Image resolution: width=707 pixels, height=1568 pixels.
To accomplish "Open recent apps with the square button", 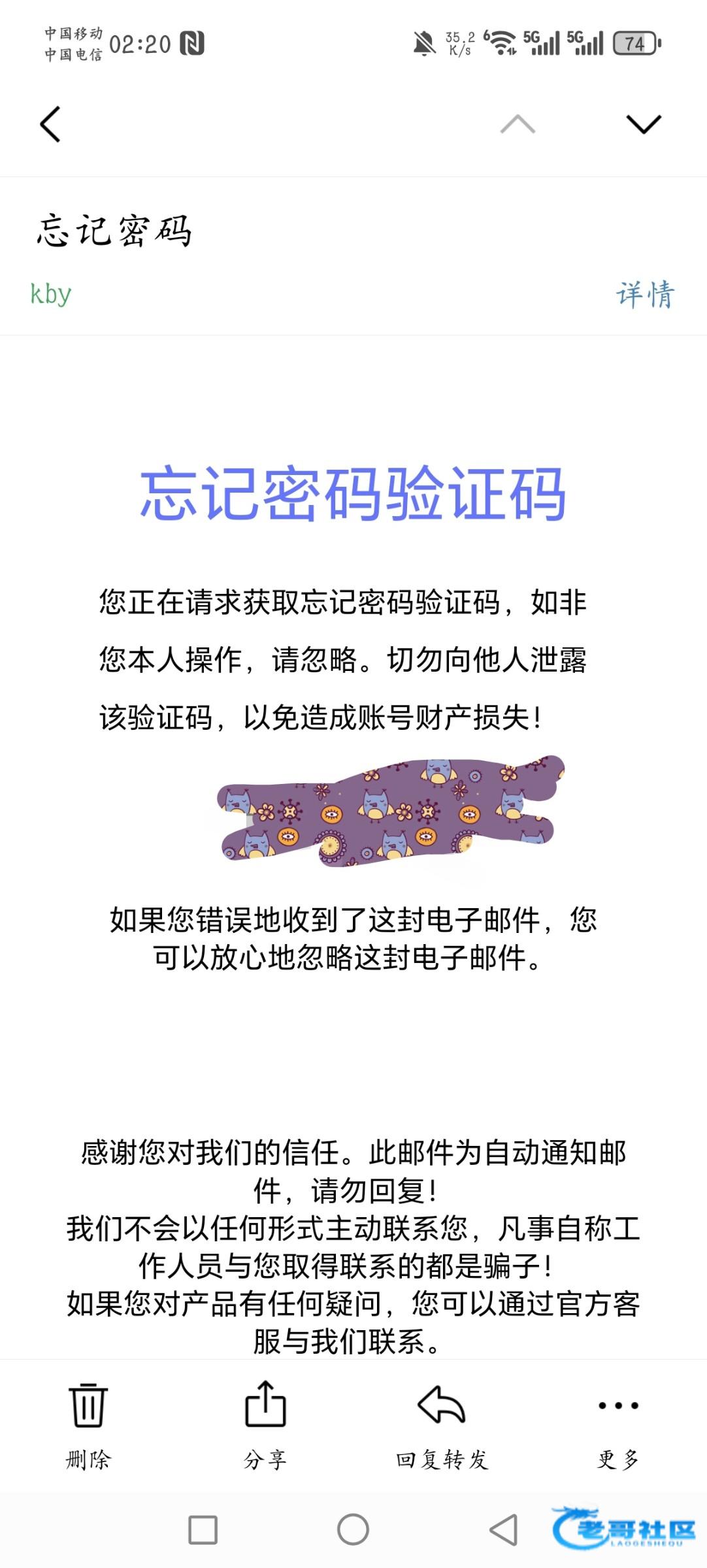I will click(203, 1530).
